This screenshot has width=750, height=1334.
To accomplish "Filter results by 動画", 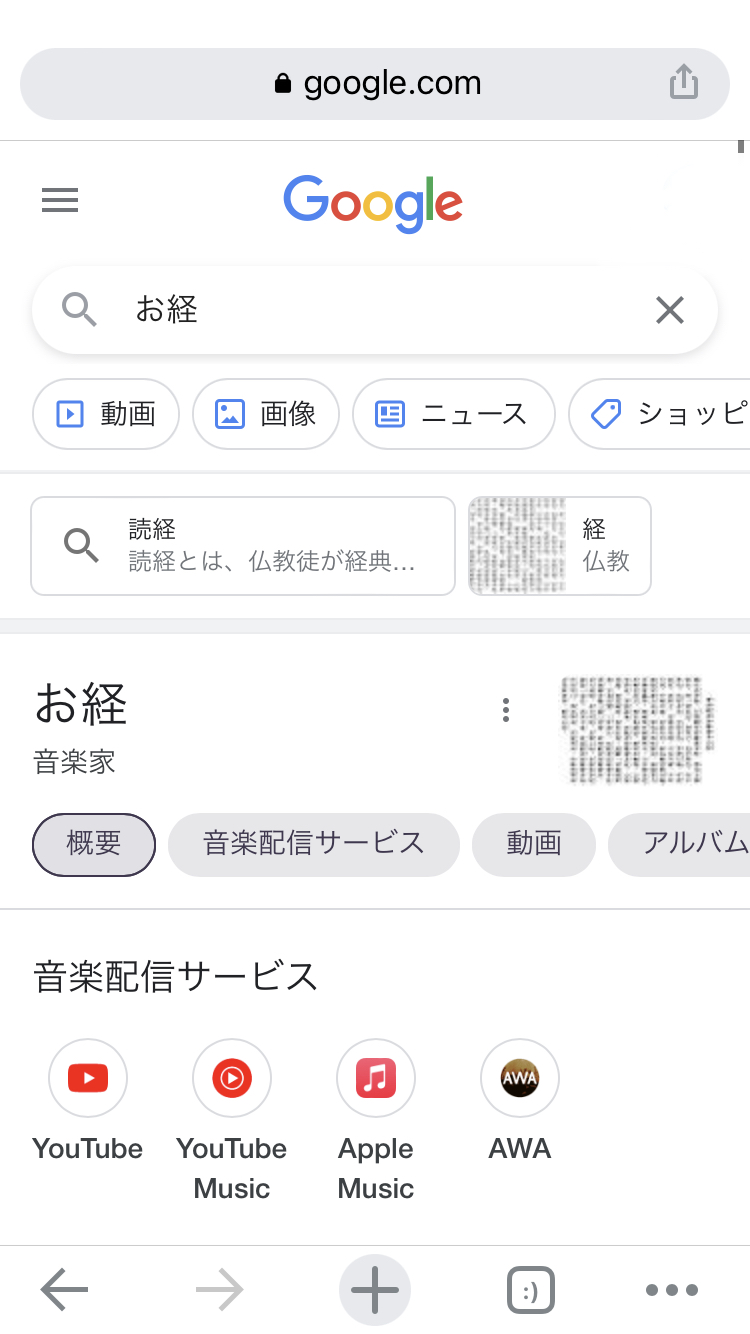I will point(106,414).
